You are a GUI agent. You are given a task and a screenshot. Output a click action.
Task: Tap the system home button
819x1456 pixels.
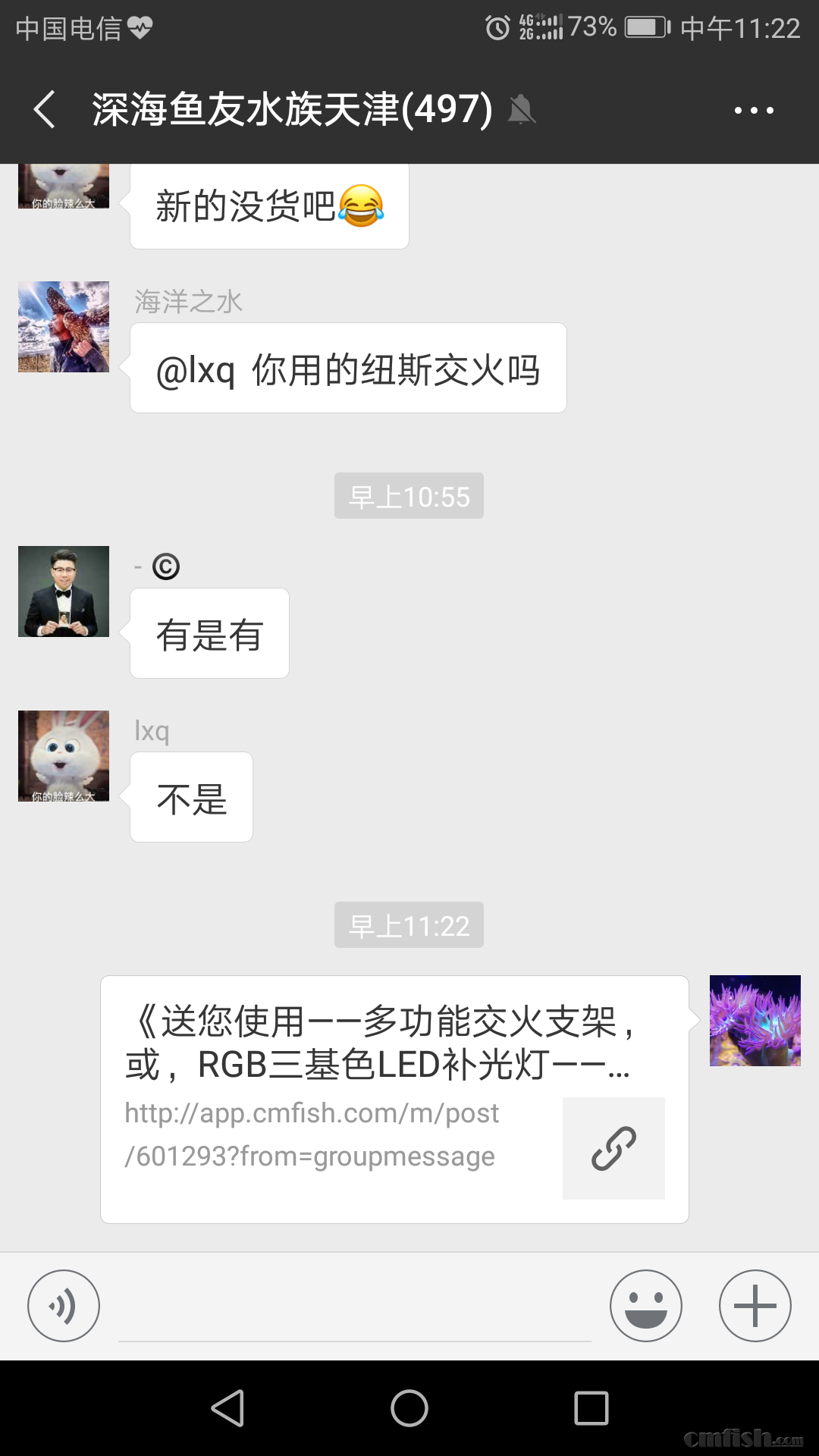click(409, 1408)
